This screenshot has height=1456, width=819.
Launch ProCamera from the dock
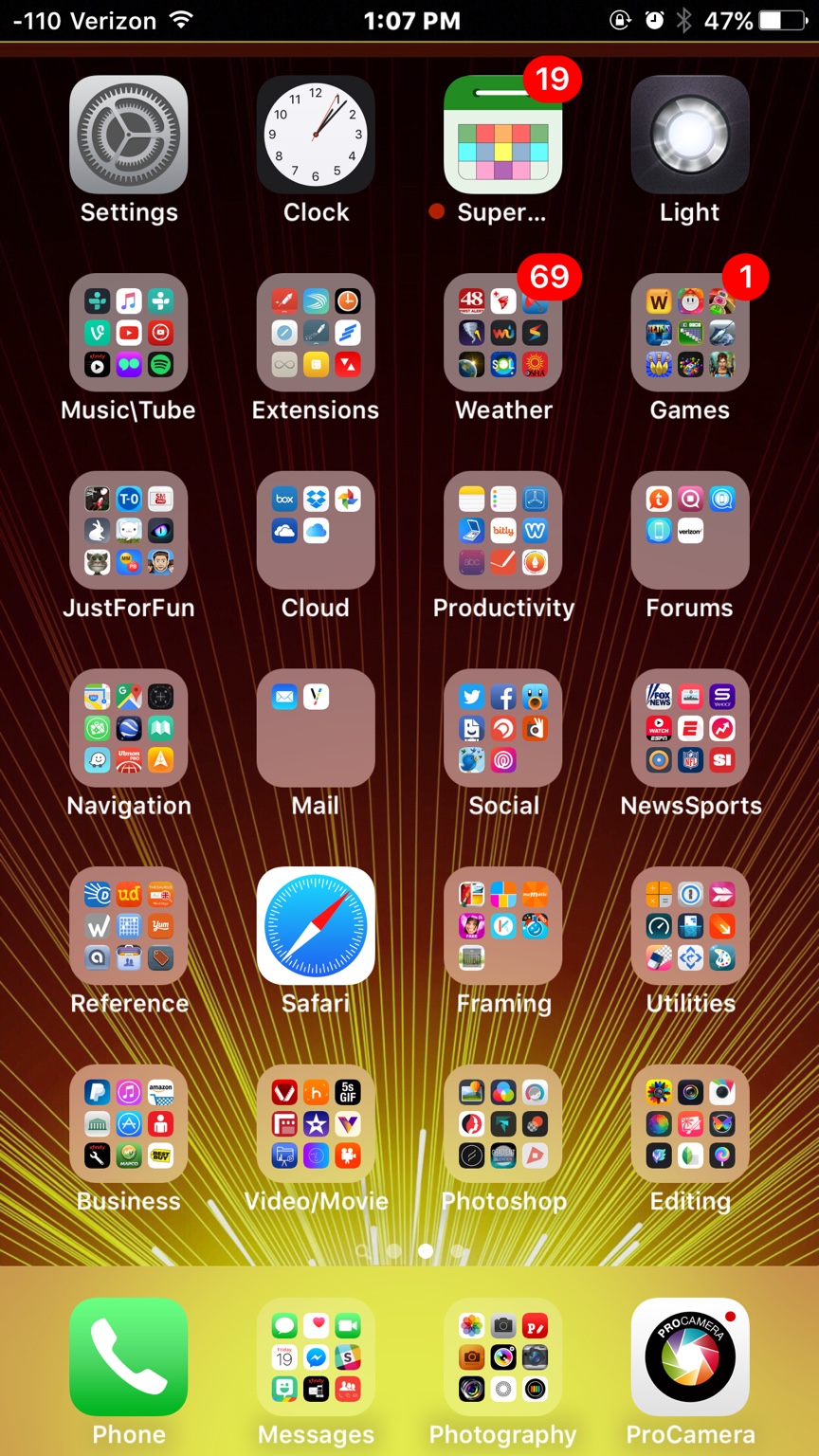[690, 1356]
